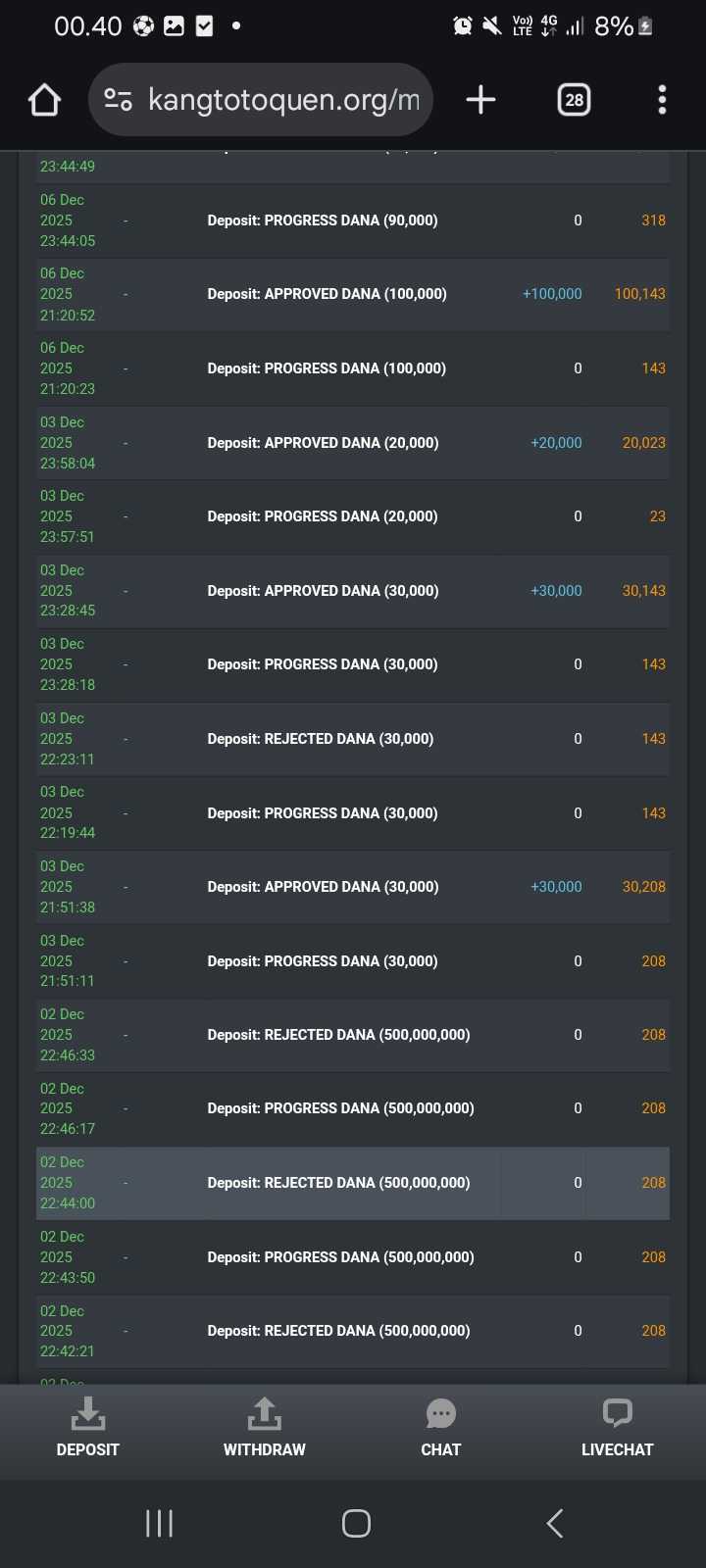Open the Livechat tab
Viewport: 706px width, 1568px height.
pyautogui.click(x=617, y=1428)
